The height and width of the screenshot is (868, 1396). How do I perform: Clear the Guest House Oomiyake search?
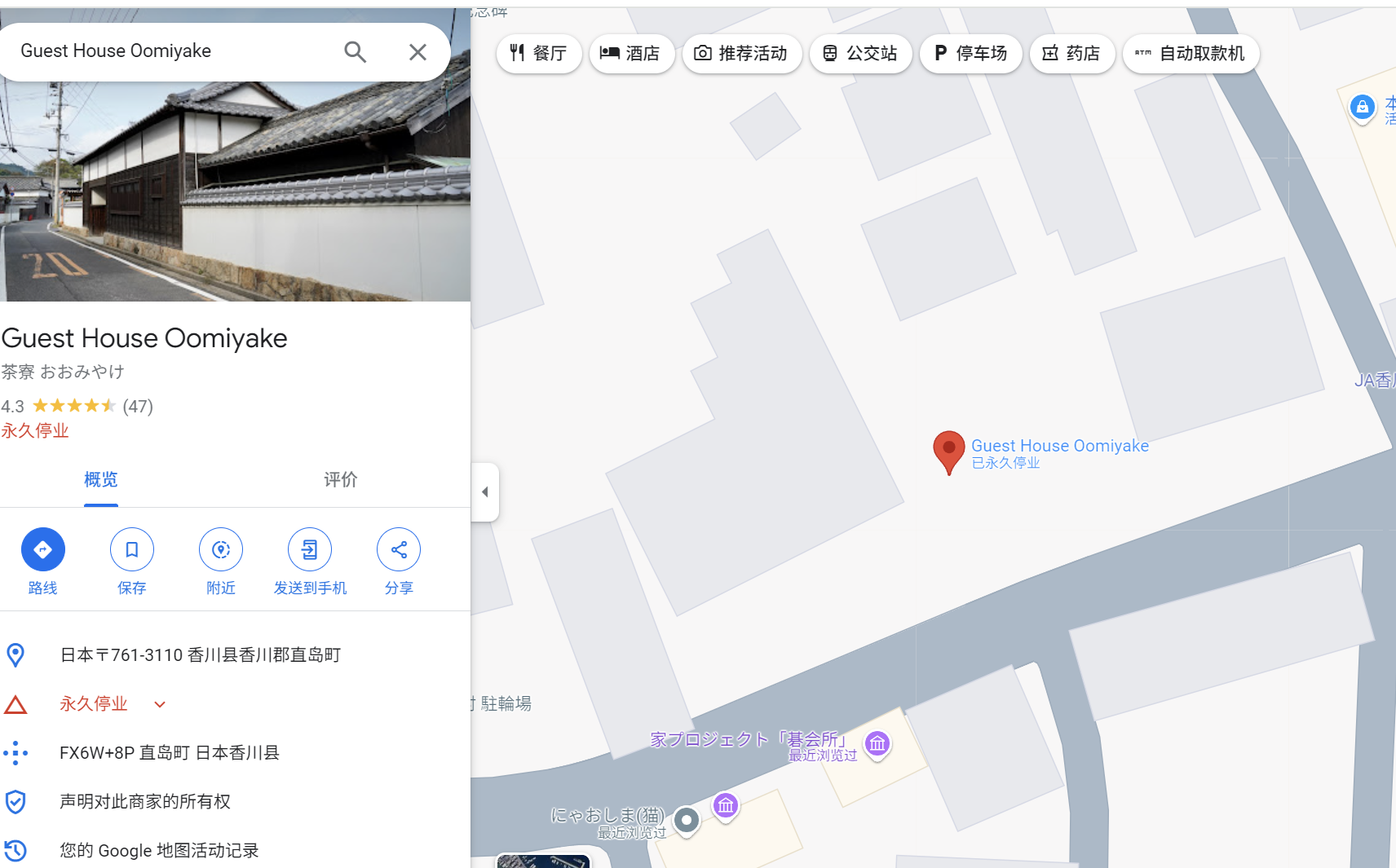pos(417,52)
